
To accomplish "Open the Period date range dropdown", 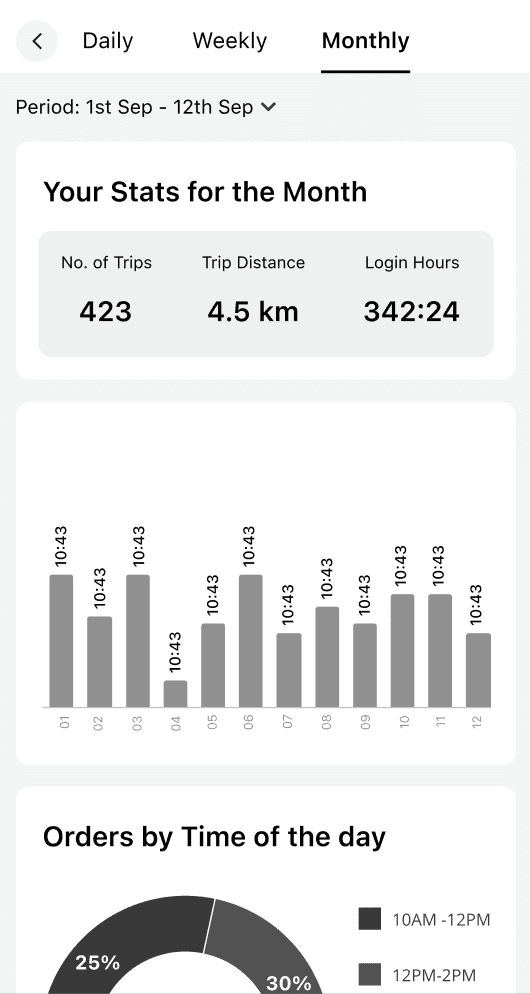I will tap(146, 107).
